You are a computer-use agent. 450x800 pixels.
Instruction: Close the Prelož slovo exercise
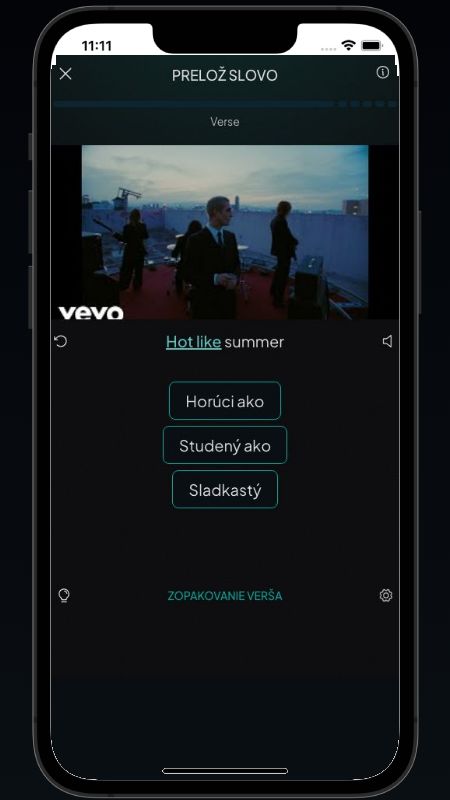pyautogui.click(x=65, y=74)
